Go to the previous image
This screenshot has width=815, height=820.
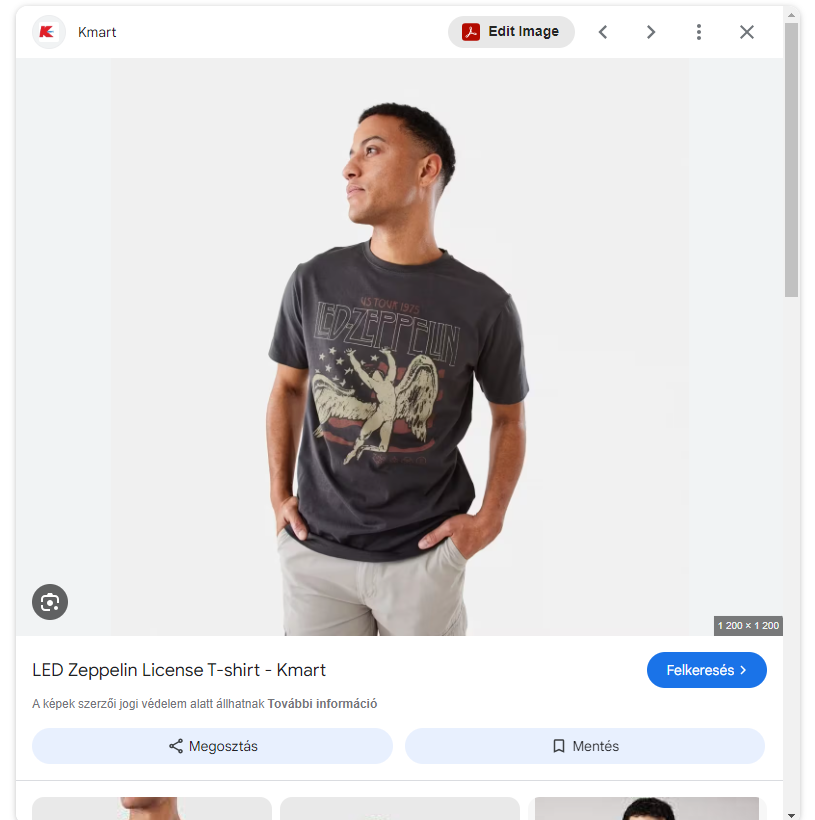603,32
